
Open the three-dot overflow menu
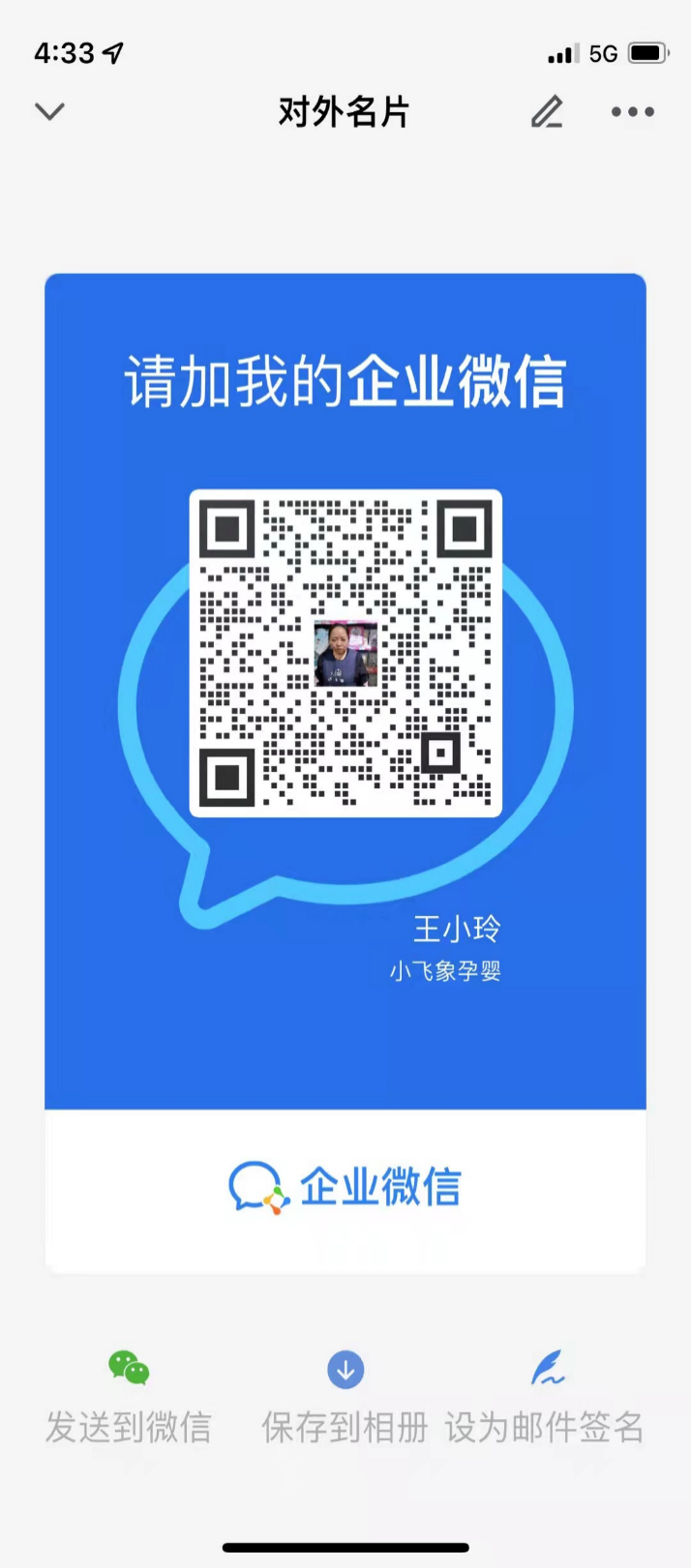(x=633, y=112)
